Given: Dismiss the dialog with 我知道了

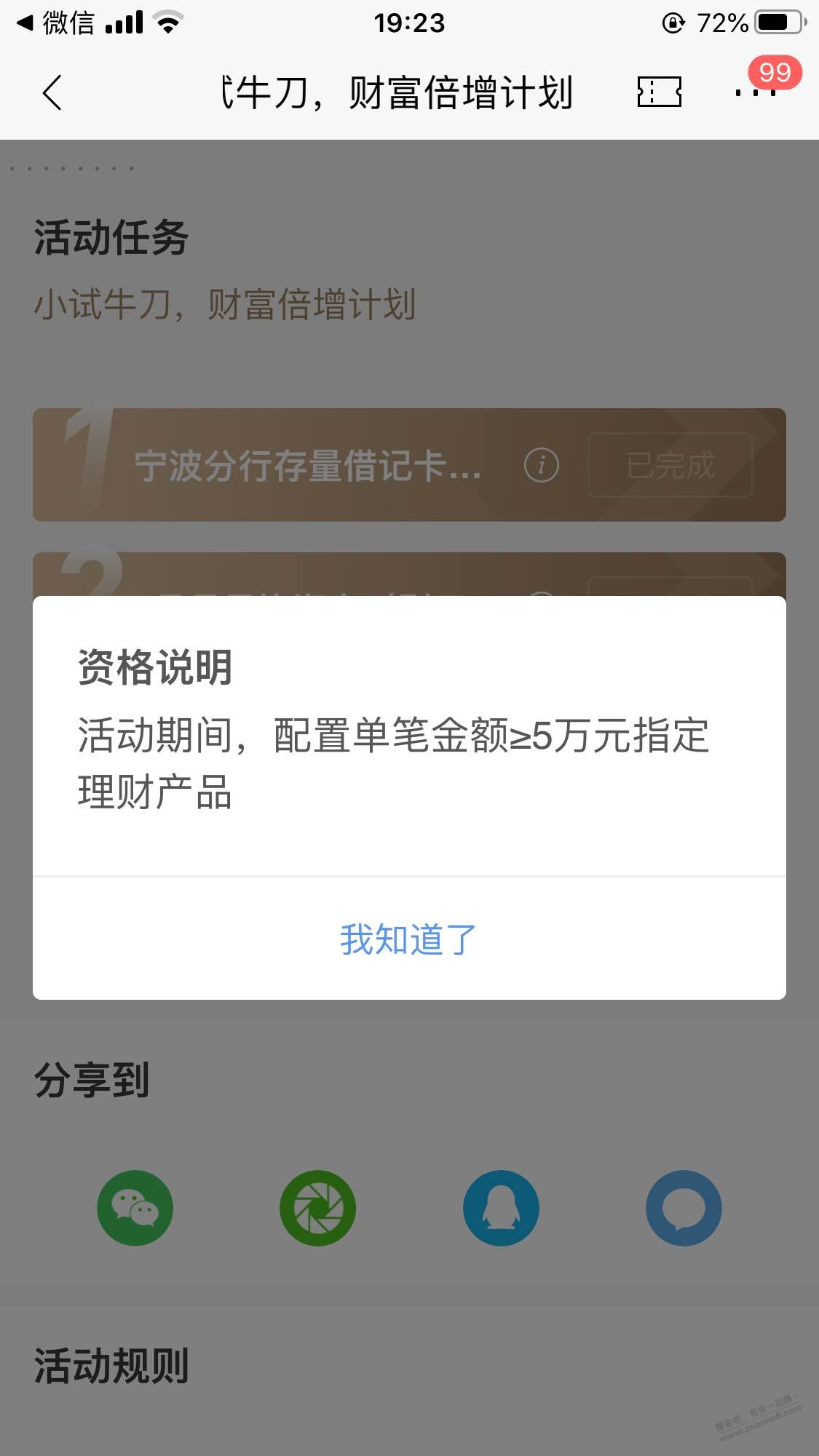Looking at the screenshot, I should pyautogui.click(x=408, y=939).
